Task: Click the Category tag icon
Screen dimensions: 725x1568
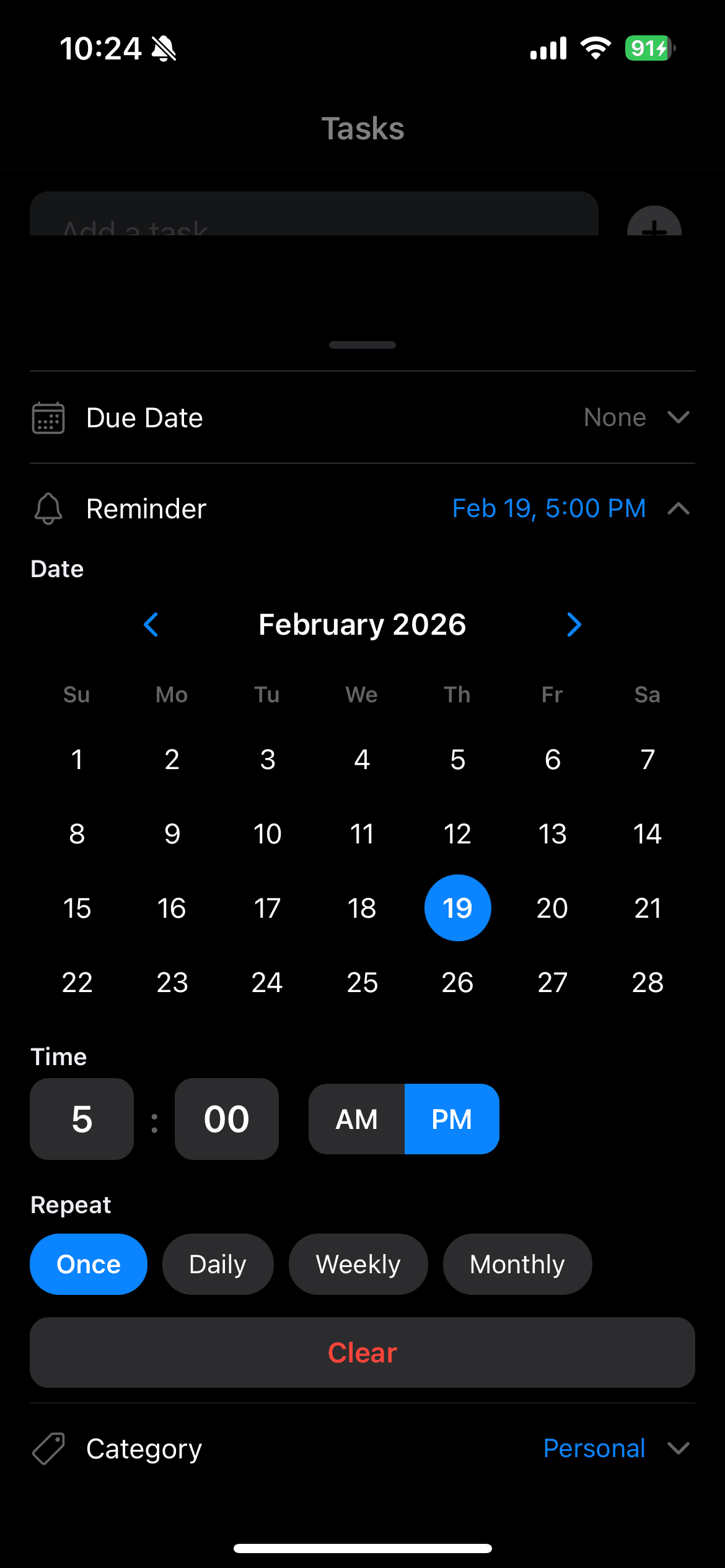Action: tap(48, 1449)
